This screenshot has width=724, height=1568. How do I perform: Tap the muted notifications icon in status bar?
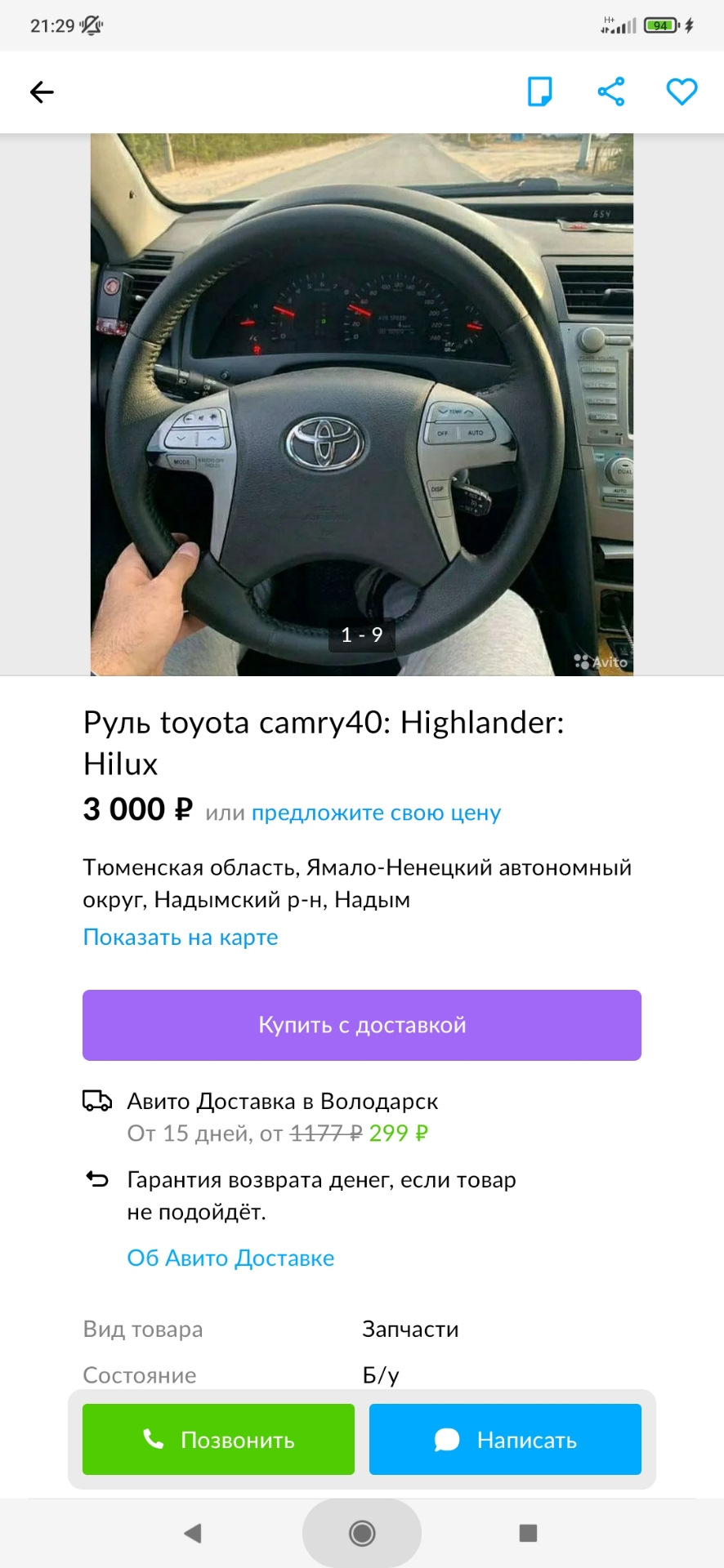pos(90,24)
